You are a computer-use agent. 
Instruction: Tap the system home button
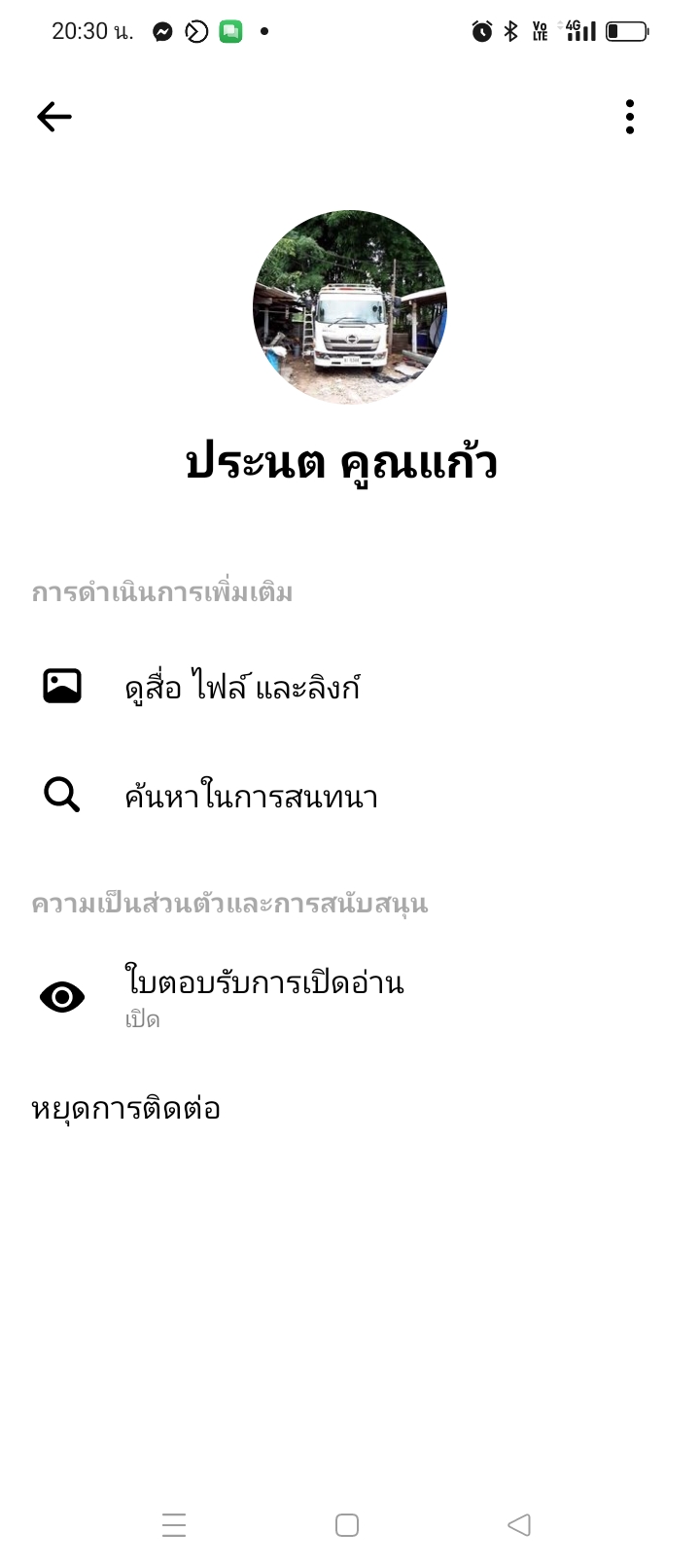pos(347,1524)
